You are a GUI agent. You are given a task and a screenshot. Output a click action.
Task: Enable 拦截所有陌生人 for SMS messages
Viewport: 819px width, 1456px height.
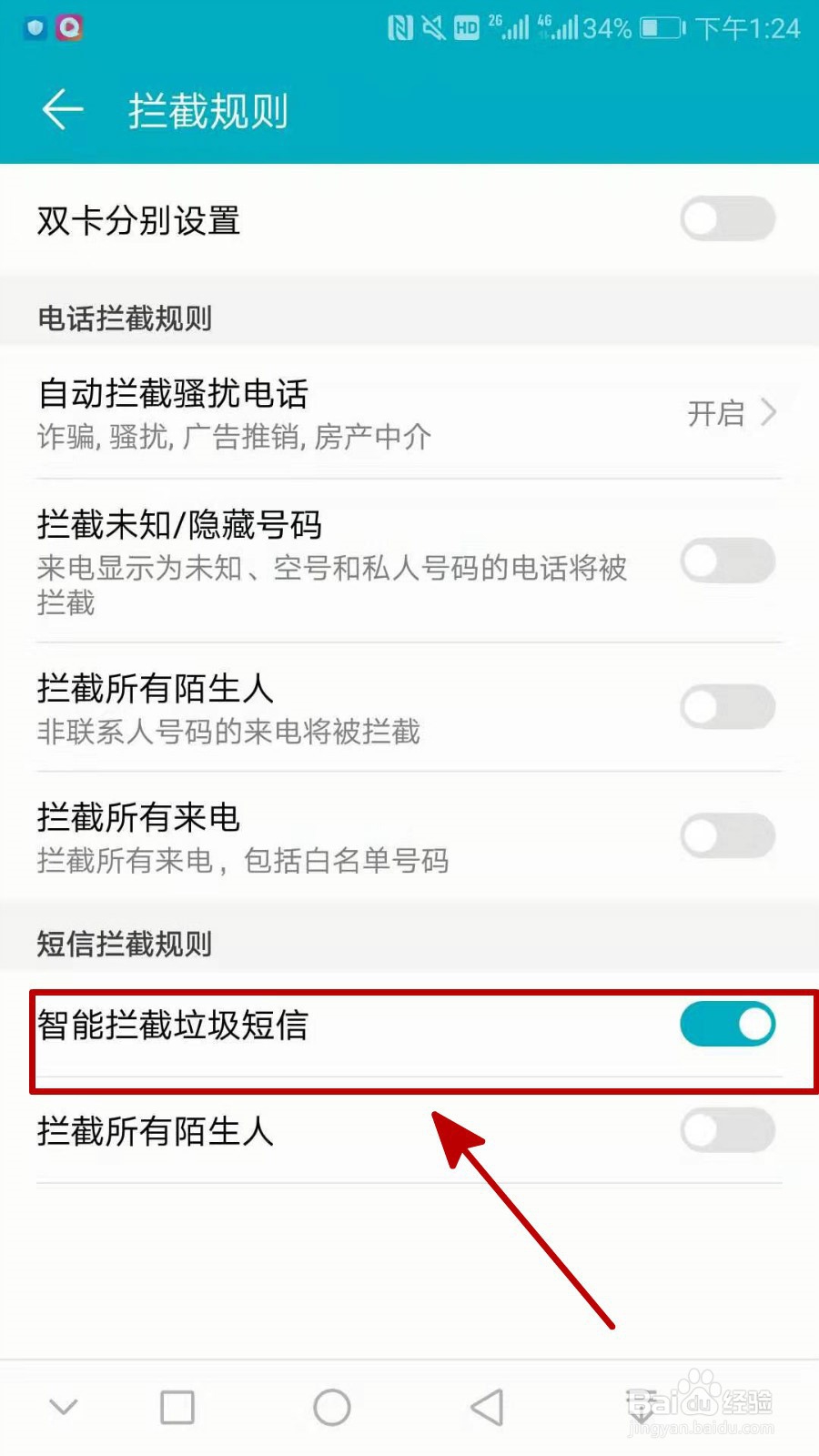[727, 1131]
